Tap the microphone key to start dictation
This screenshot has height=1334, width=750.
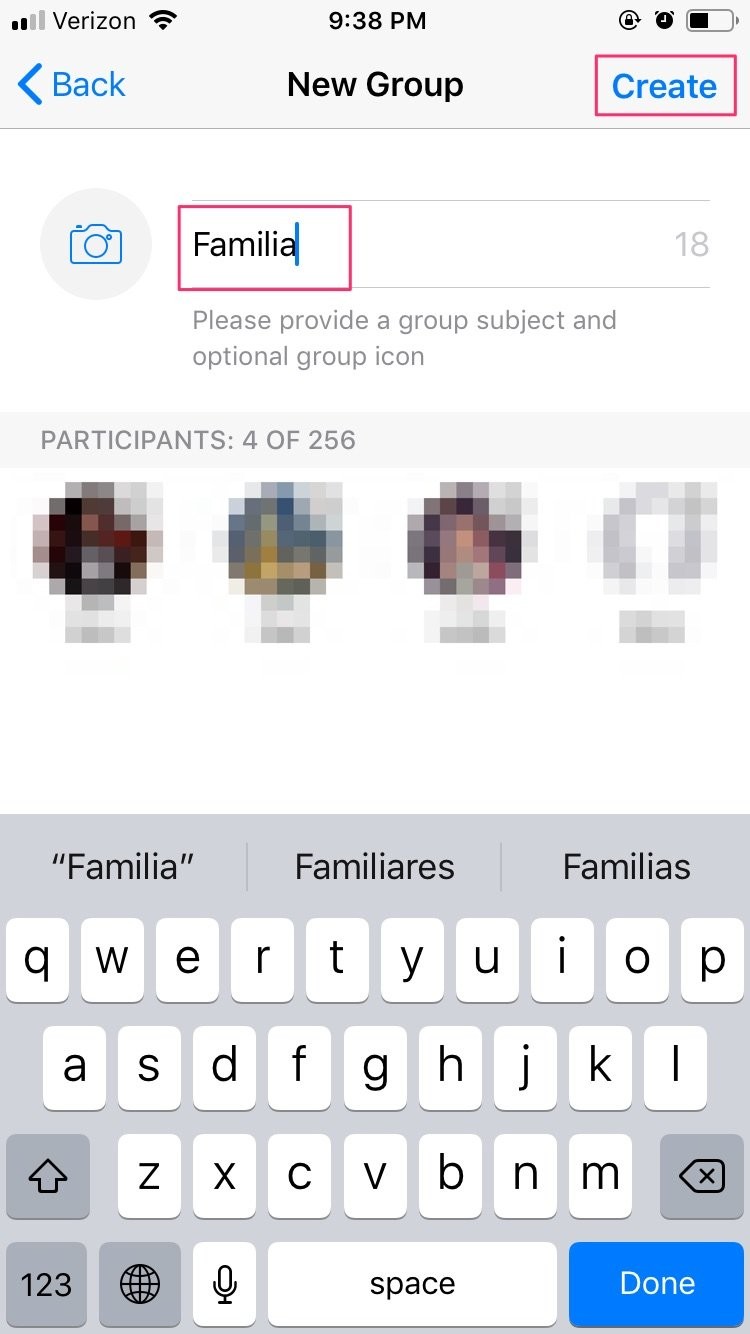(224, 1284)
